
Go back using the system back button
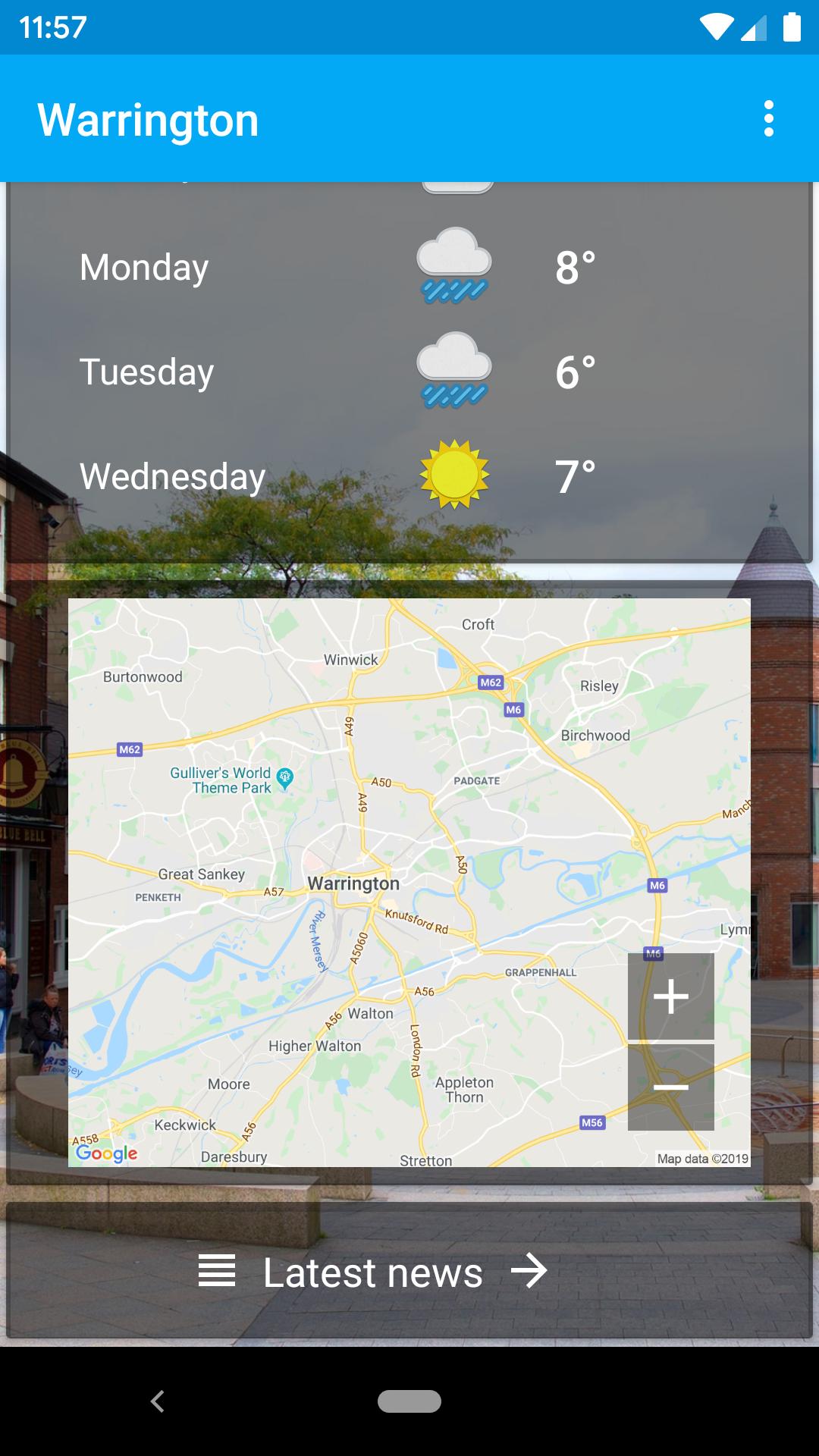coord(158,1401)
